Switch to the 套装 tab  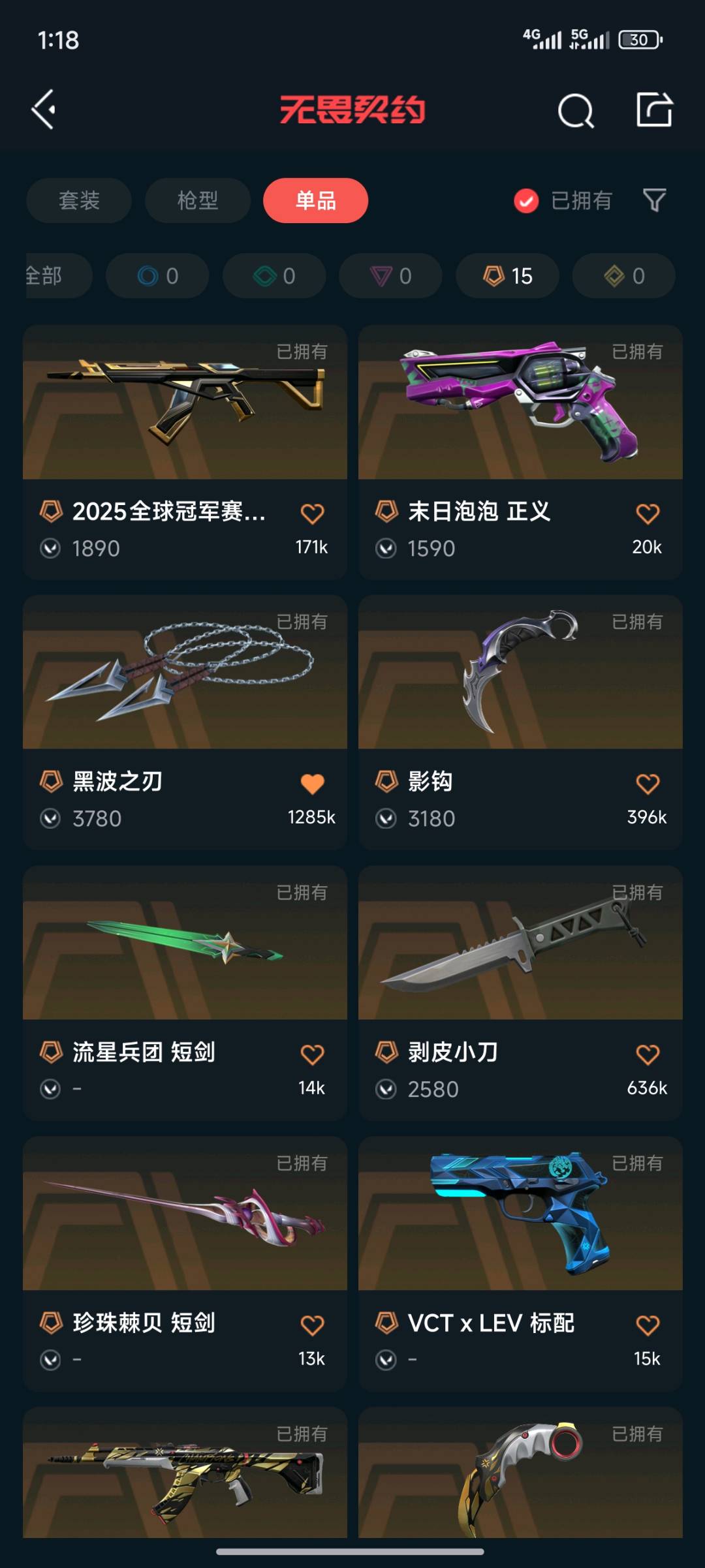[x=79, y=200]
